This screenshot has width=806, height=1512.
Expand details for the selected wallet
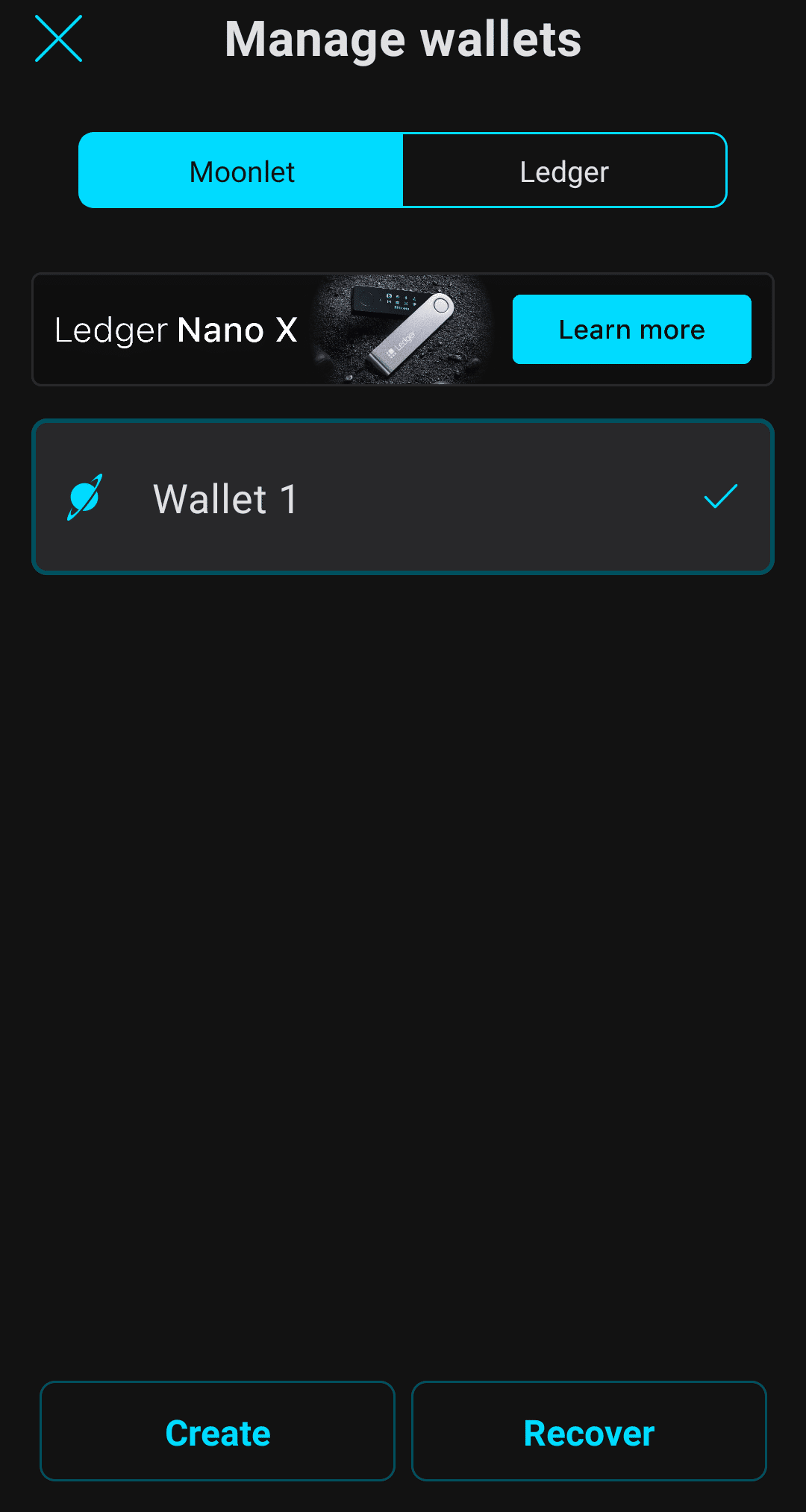pos(403,496)
